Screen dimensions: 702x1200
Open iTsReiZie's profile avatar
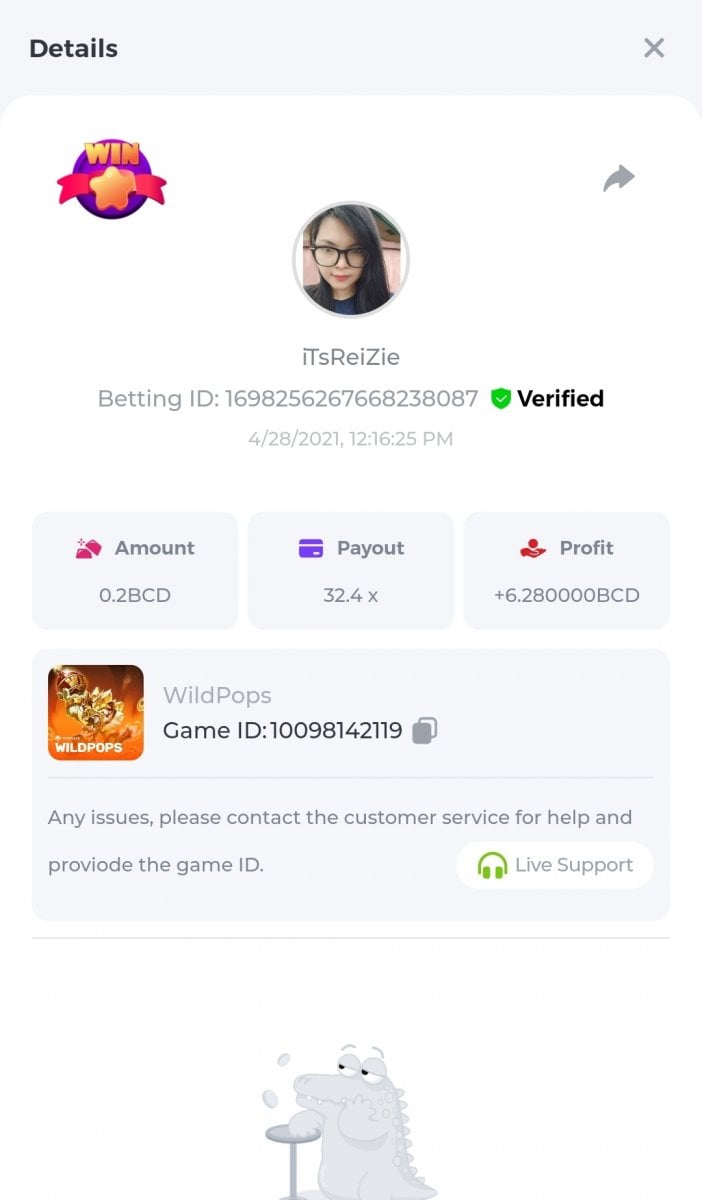point(351,260)
